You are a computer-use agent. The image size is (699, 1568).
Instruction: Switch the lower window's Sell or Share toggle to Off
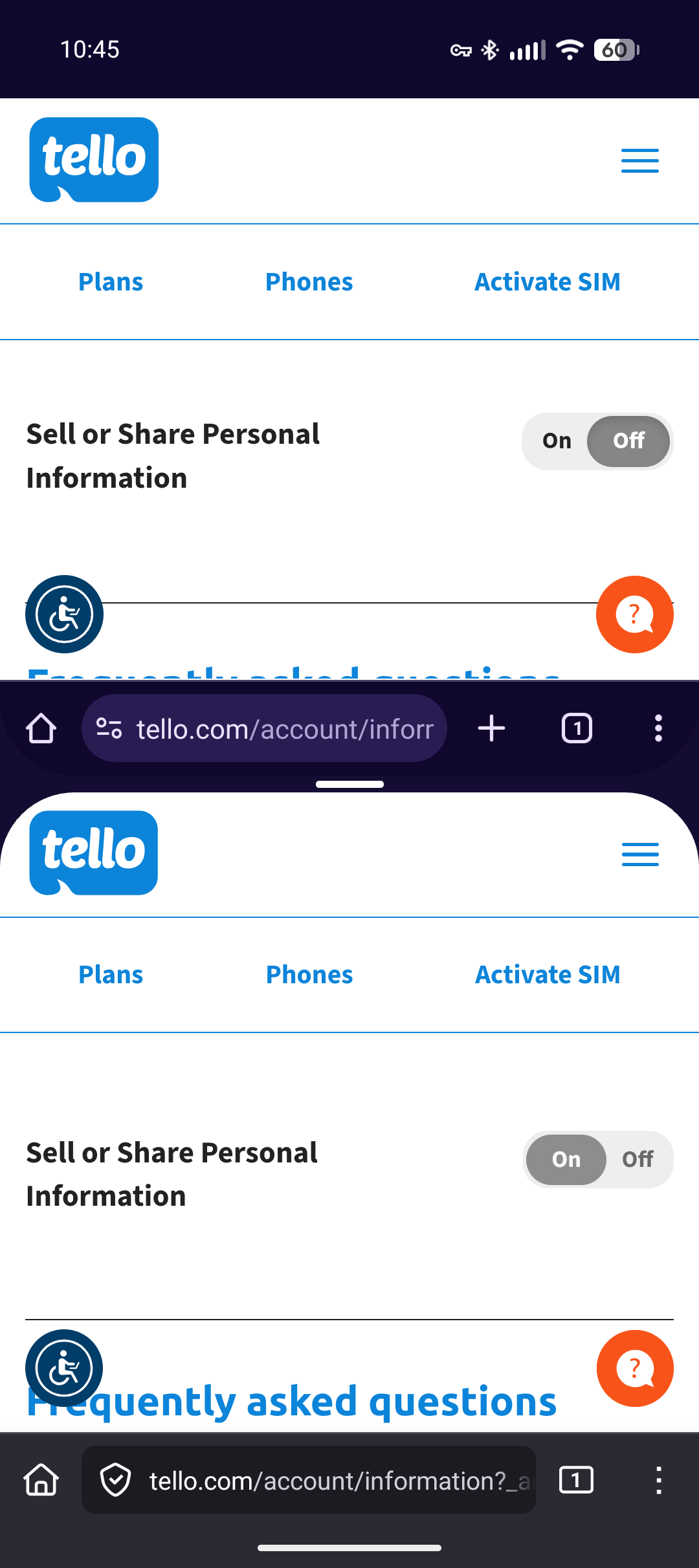[638, 1159]
